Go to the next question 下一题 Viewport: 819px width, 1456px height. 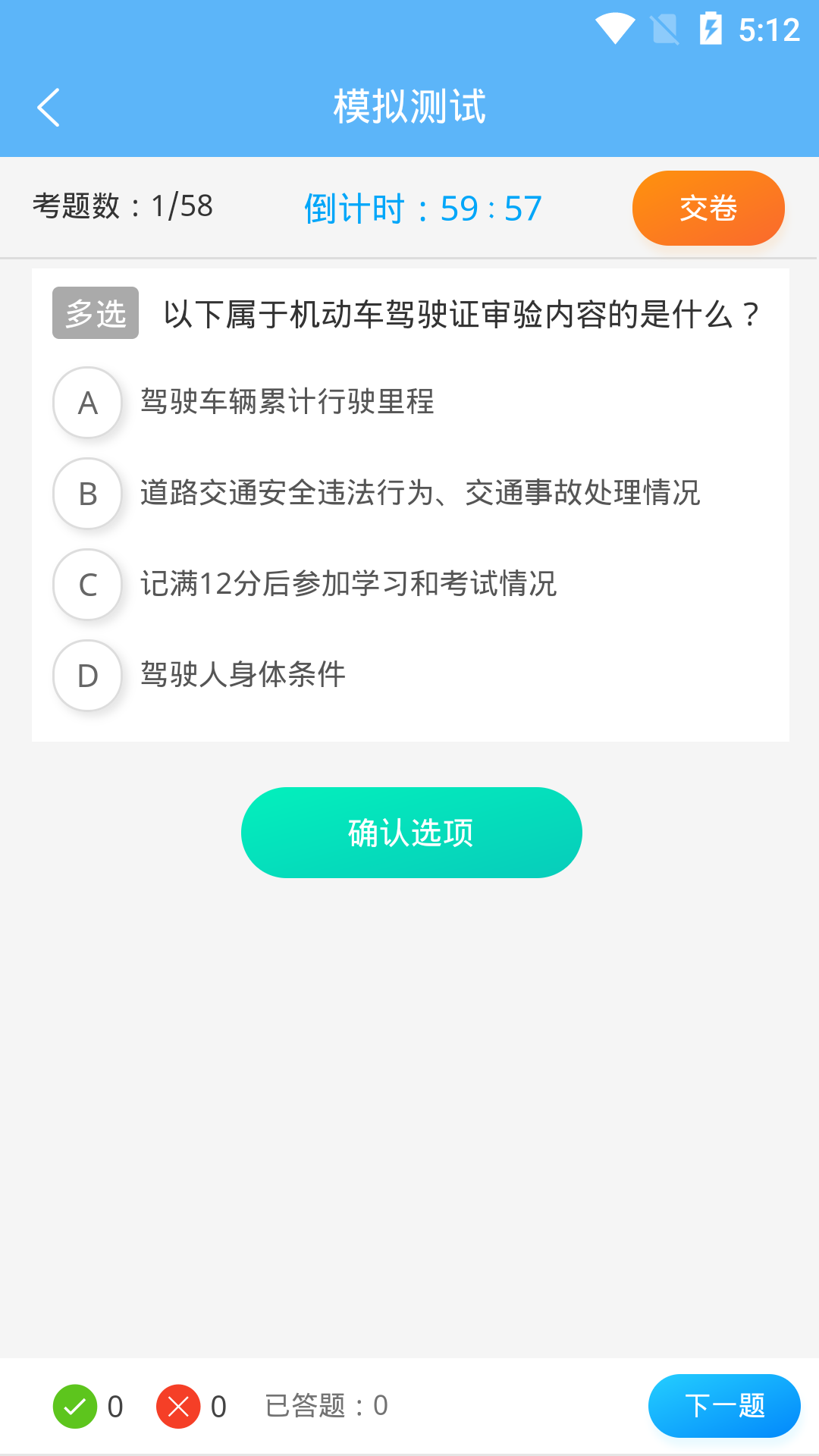click(723, 1405)
